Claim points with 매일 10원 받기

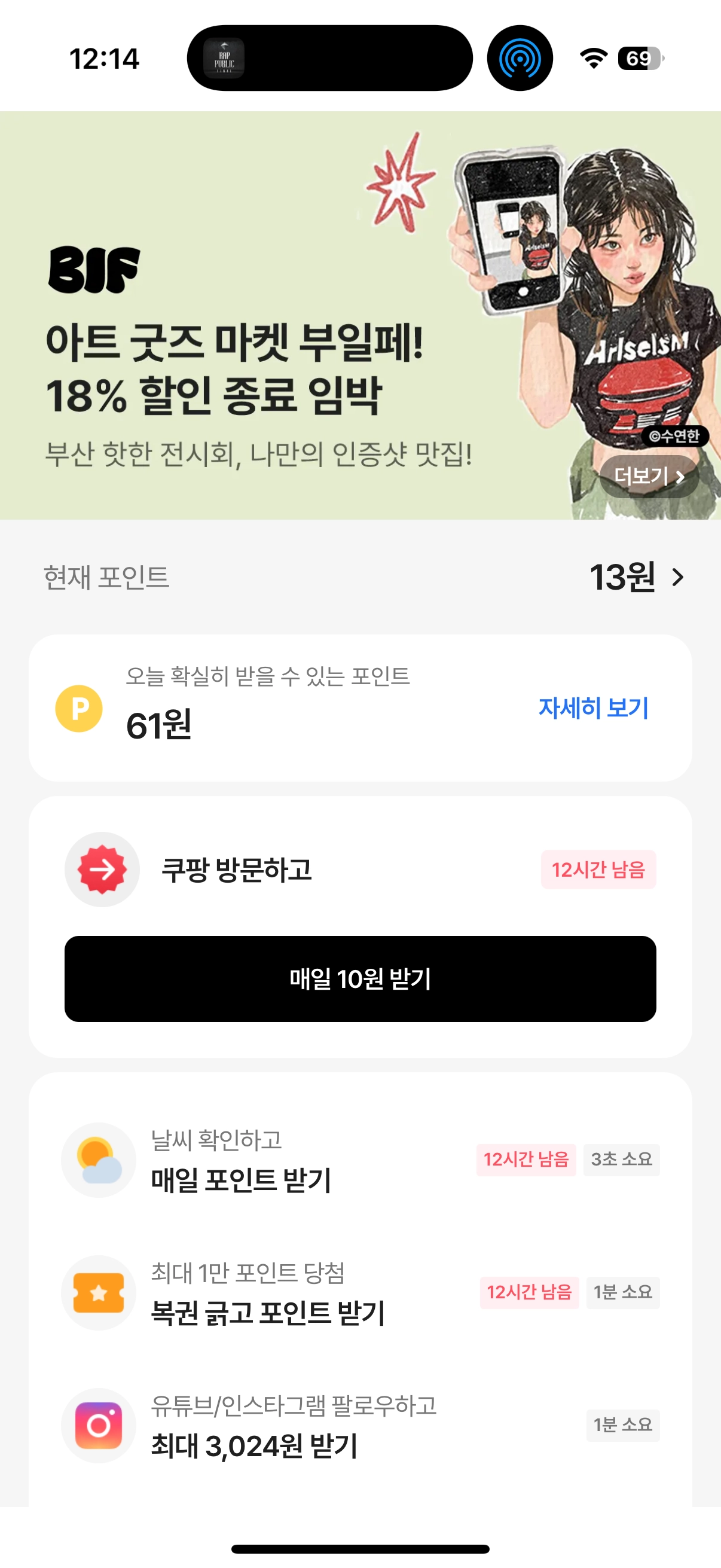(x=360, y=979)
